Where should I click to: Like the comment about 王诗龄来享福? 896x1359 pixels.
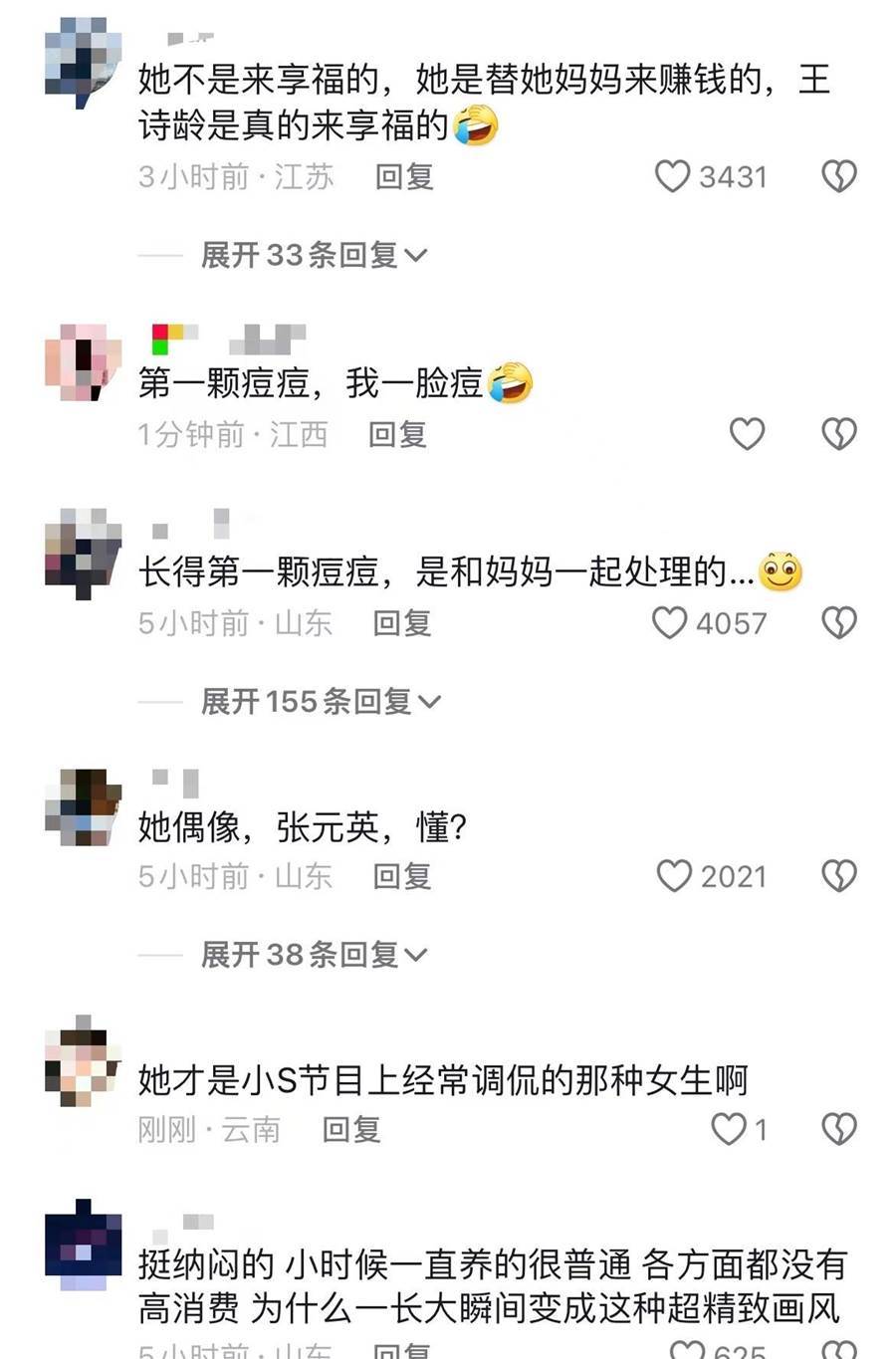673,176
